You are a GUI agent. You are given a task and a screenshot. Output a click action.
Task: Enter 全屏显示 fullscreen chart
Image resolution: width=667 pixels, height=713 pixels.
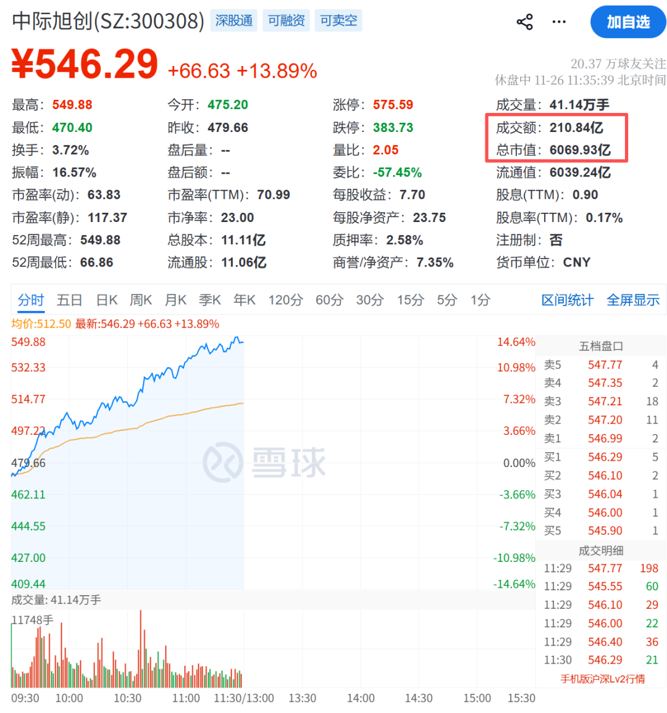point(633,299)
